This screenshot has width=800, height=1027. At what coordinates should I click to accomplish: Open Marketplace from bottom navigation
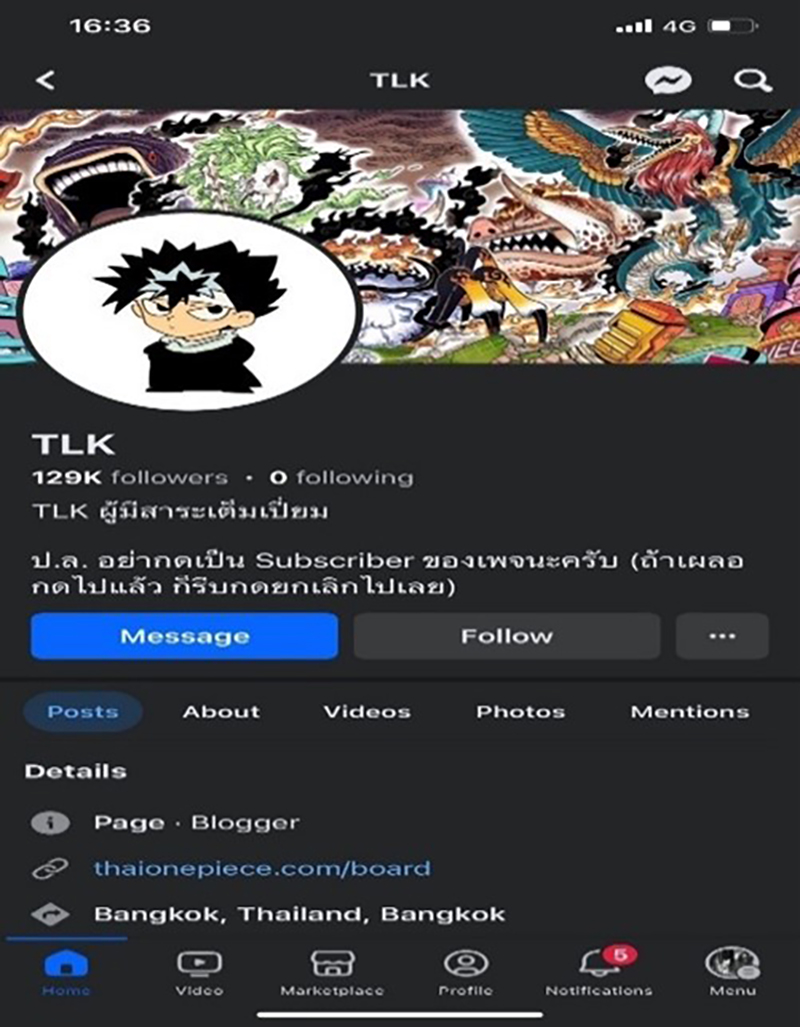point(332,972)
